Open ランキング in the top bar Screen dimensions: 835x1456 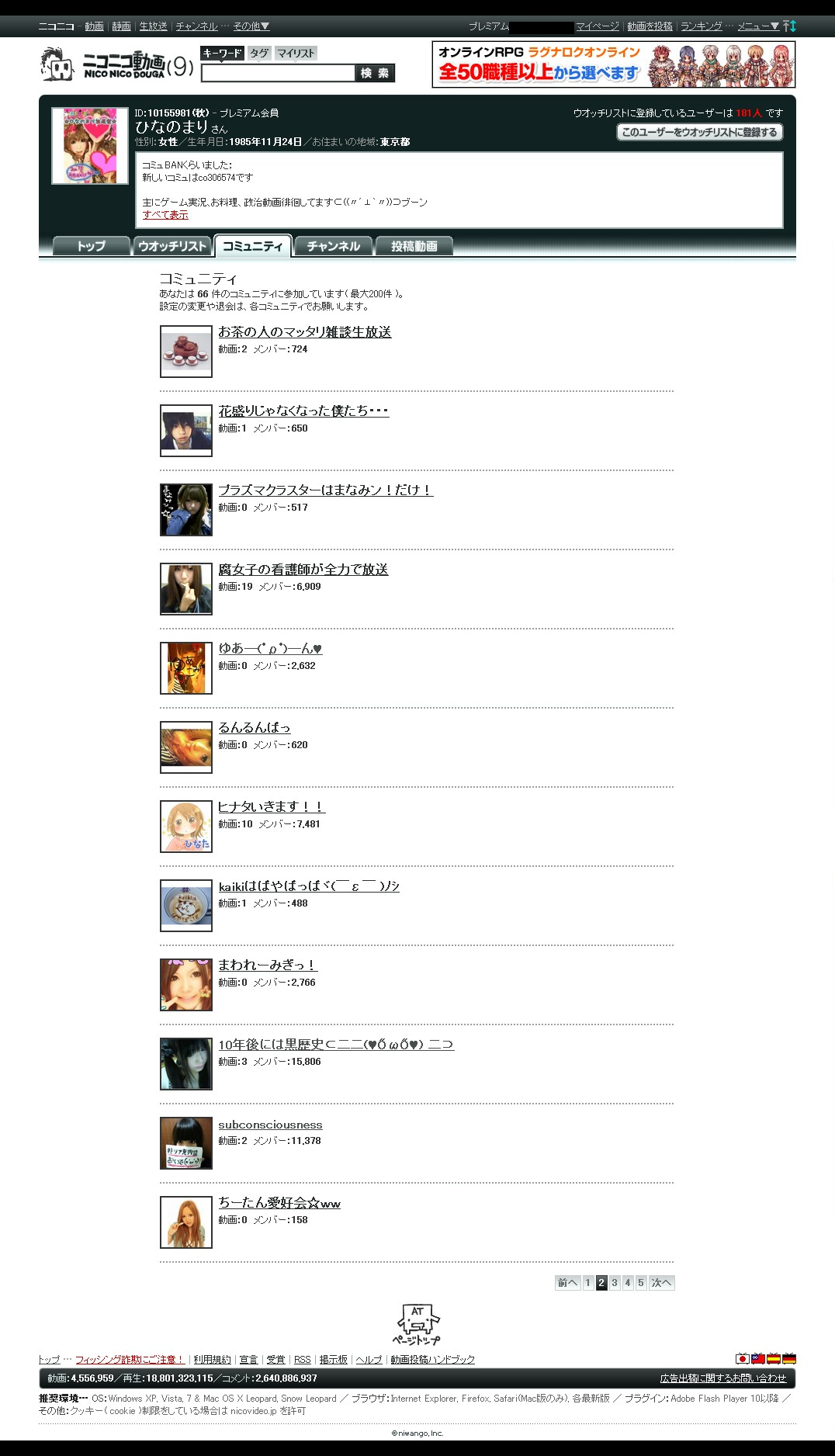[x=702, y=26]
